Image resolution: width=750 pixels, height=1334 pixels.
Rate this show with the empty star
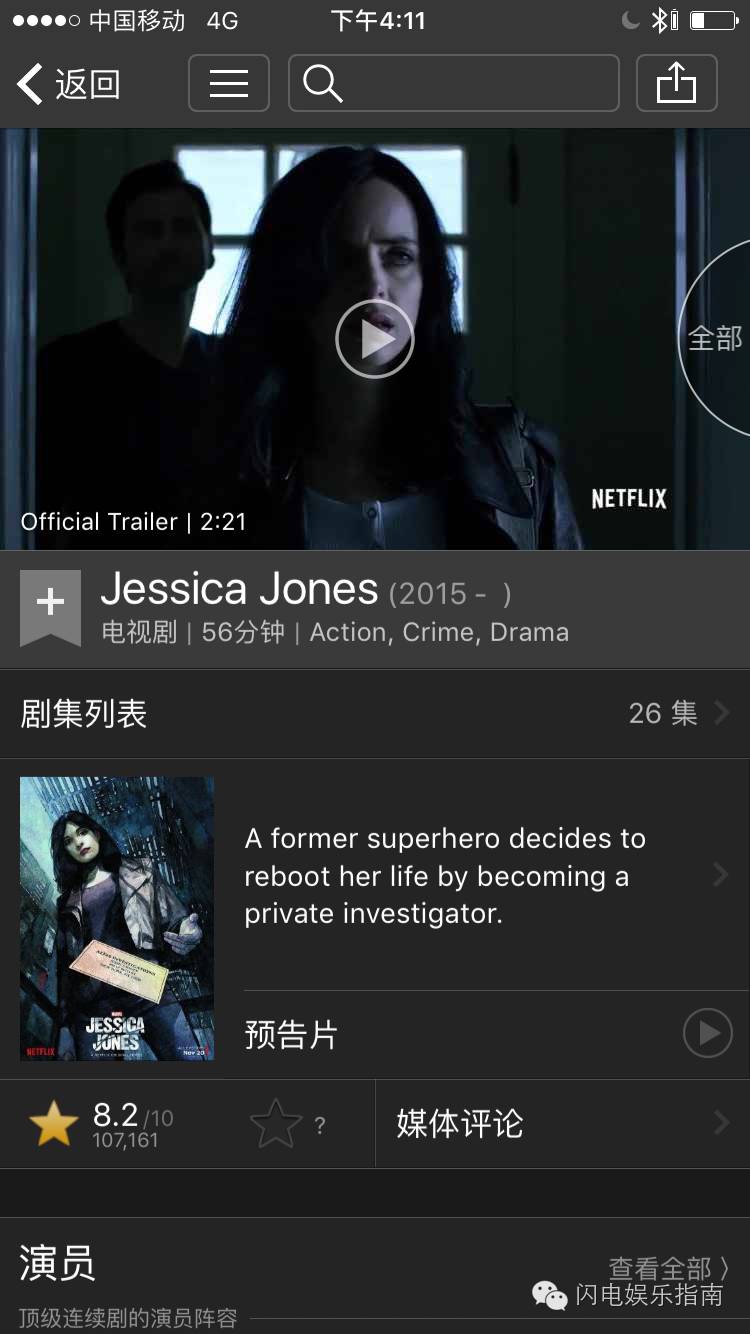[x=275, y=1123]
